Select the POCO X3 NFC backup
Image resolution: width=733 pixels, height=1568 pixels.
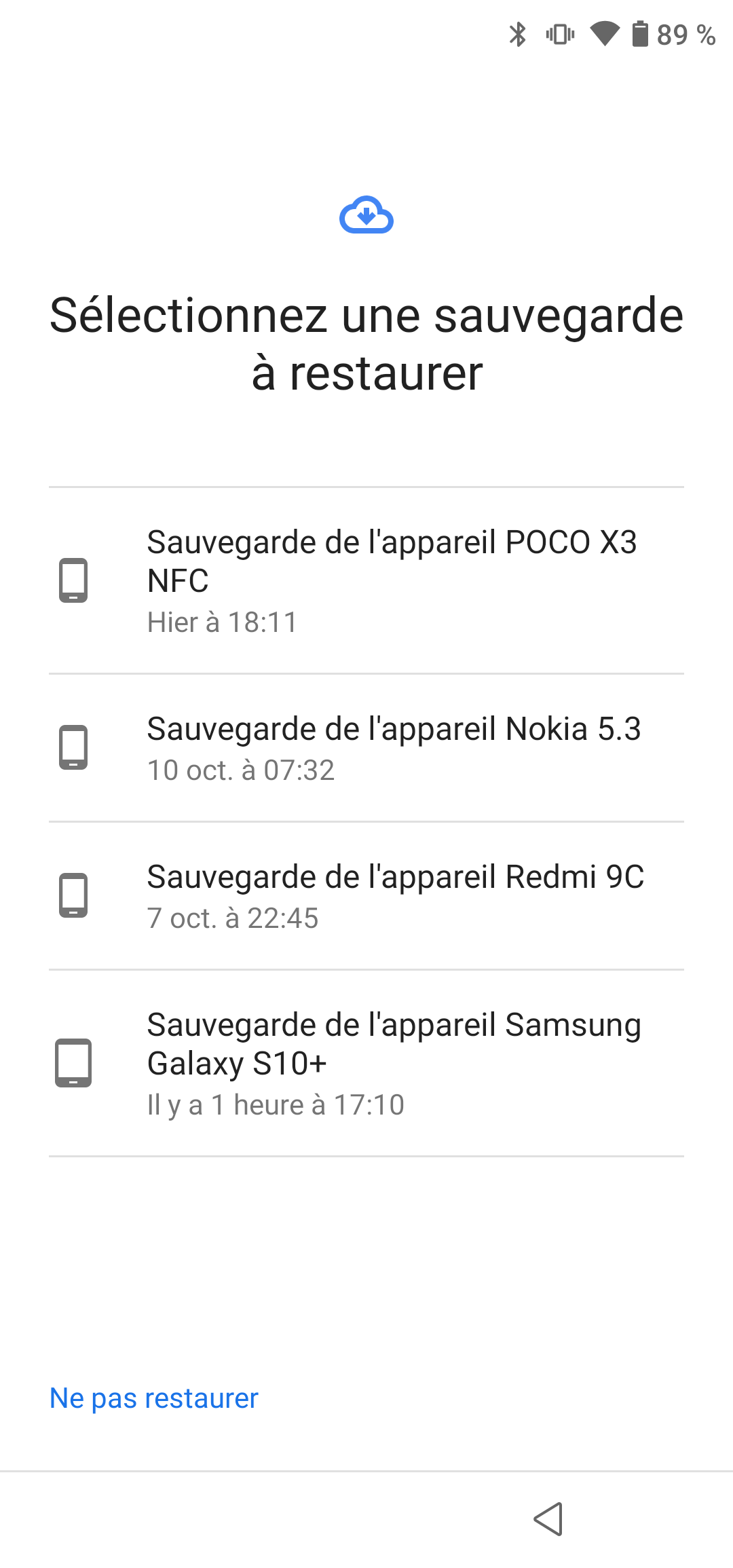tap(366, 580)
